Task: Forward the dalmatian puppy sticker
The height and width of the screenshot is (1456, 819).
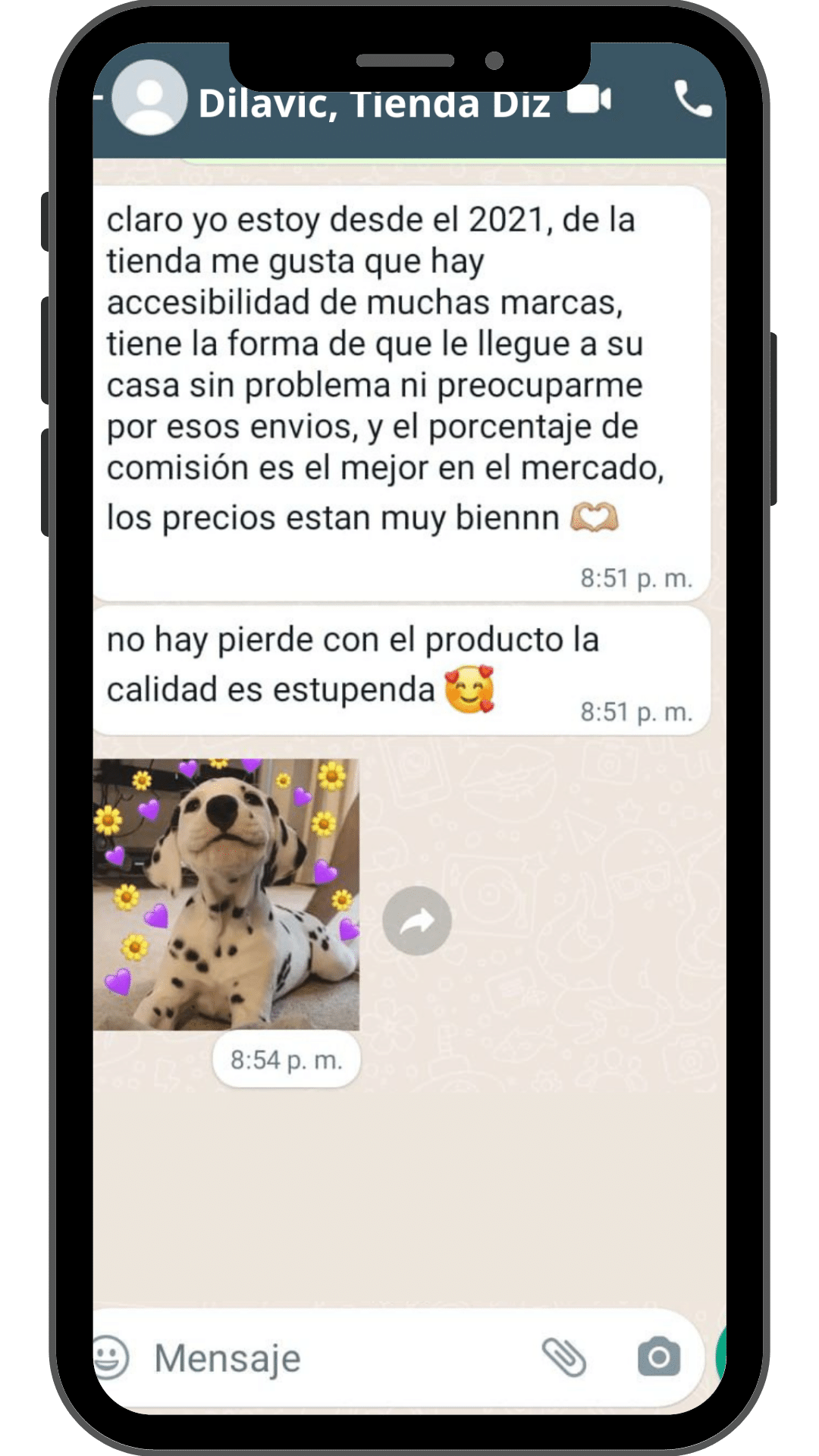Action: pos(416,921)
